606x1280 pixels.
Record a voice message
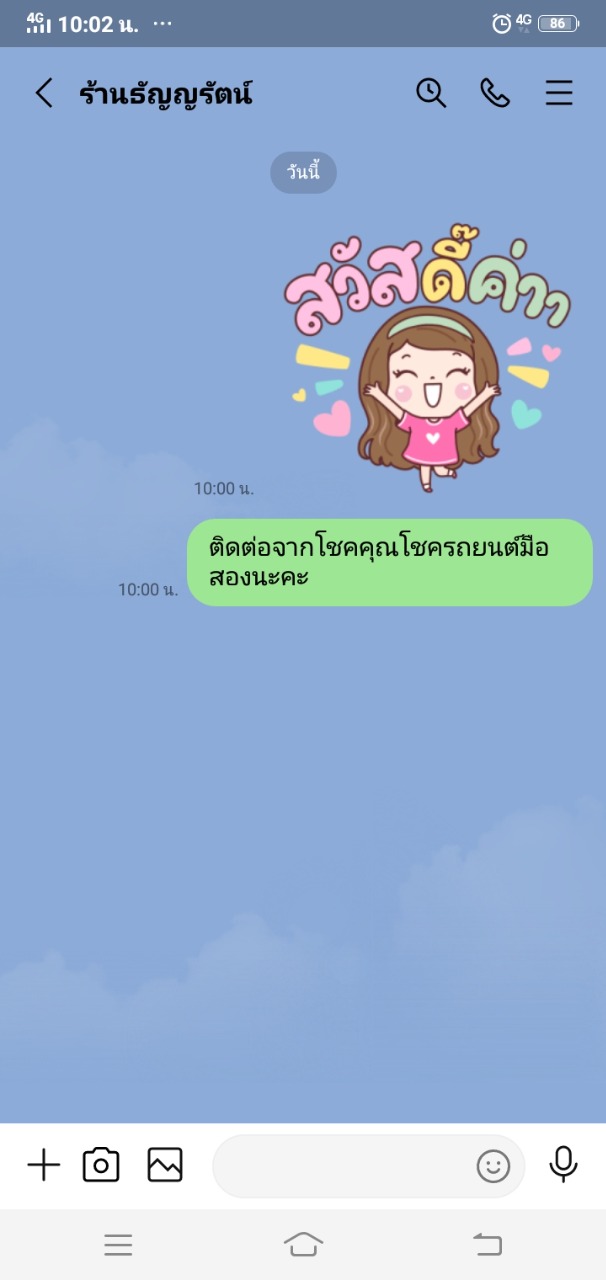(564, 1164)
